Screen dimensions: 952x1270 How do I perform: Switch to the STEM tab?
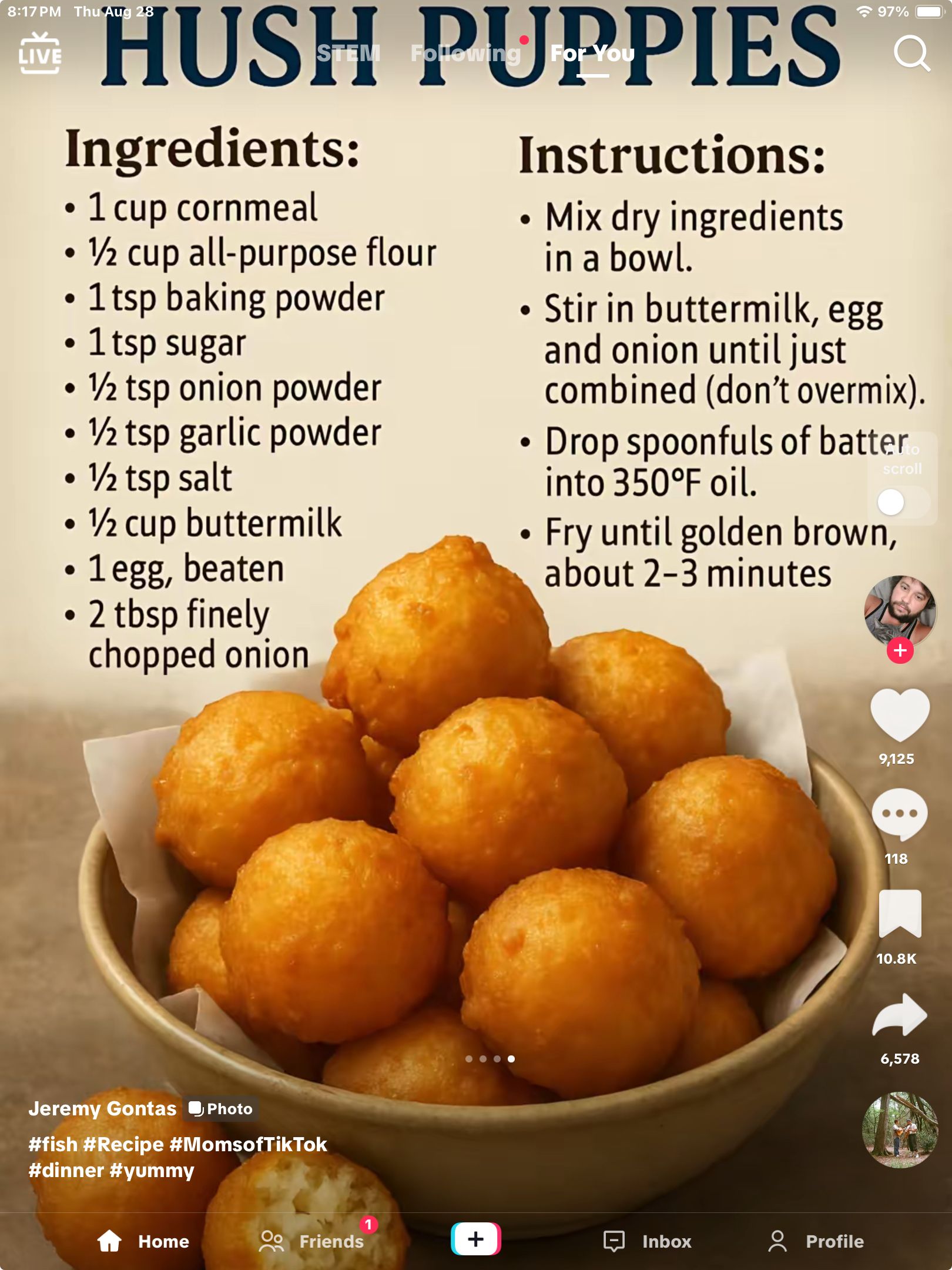[x=348, y=54]
